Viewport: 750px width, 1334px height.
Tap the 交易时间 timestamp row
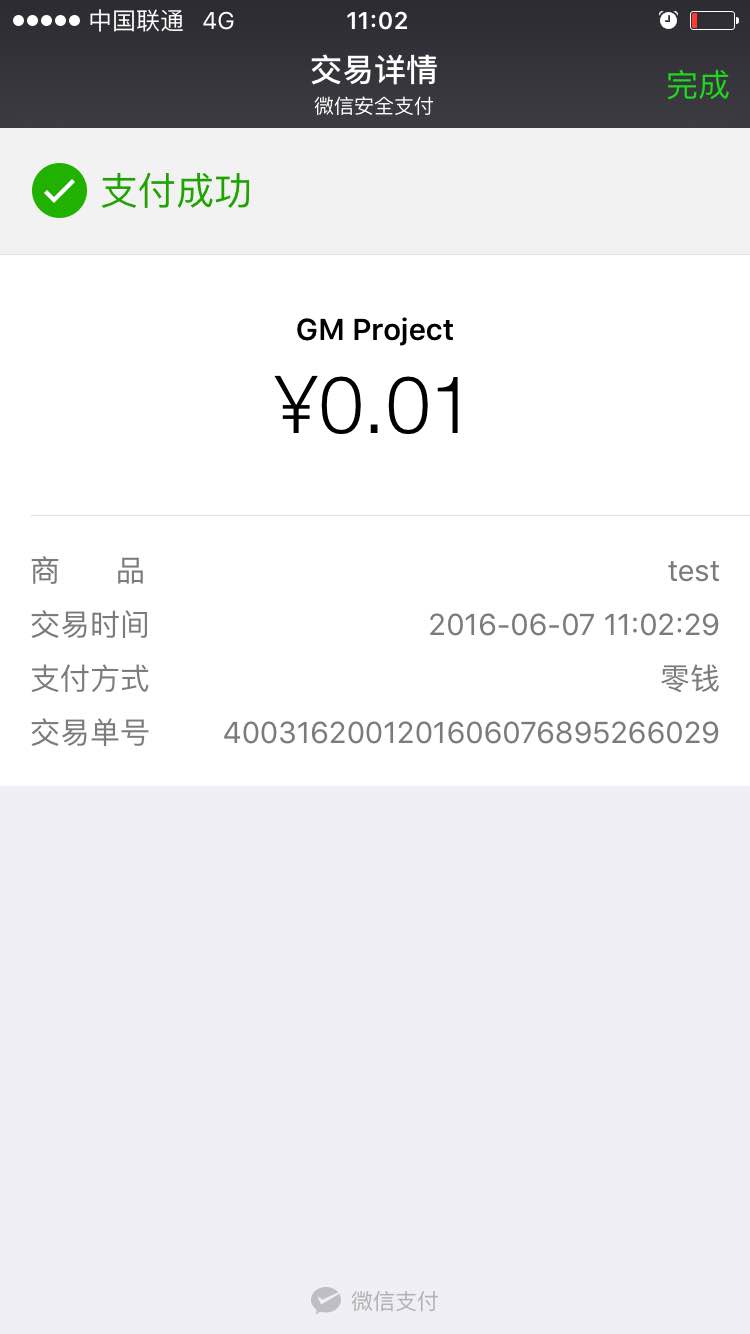573,624
